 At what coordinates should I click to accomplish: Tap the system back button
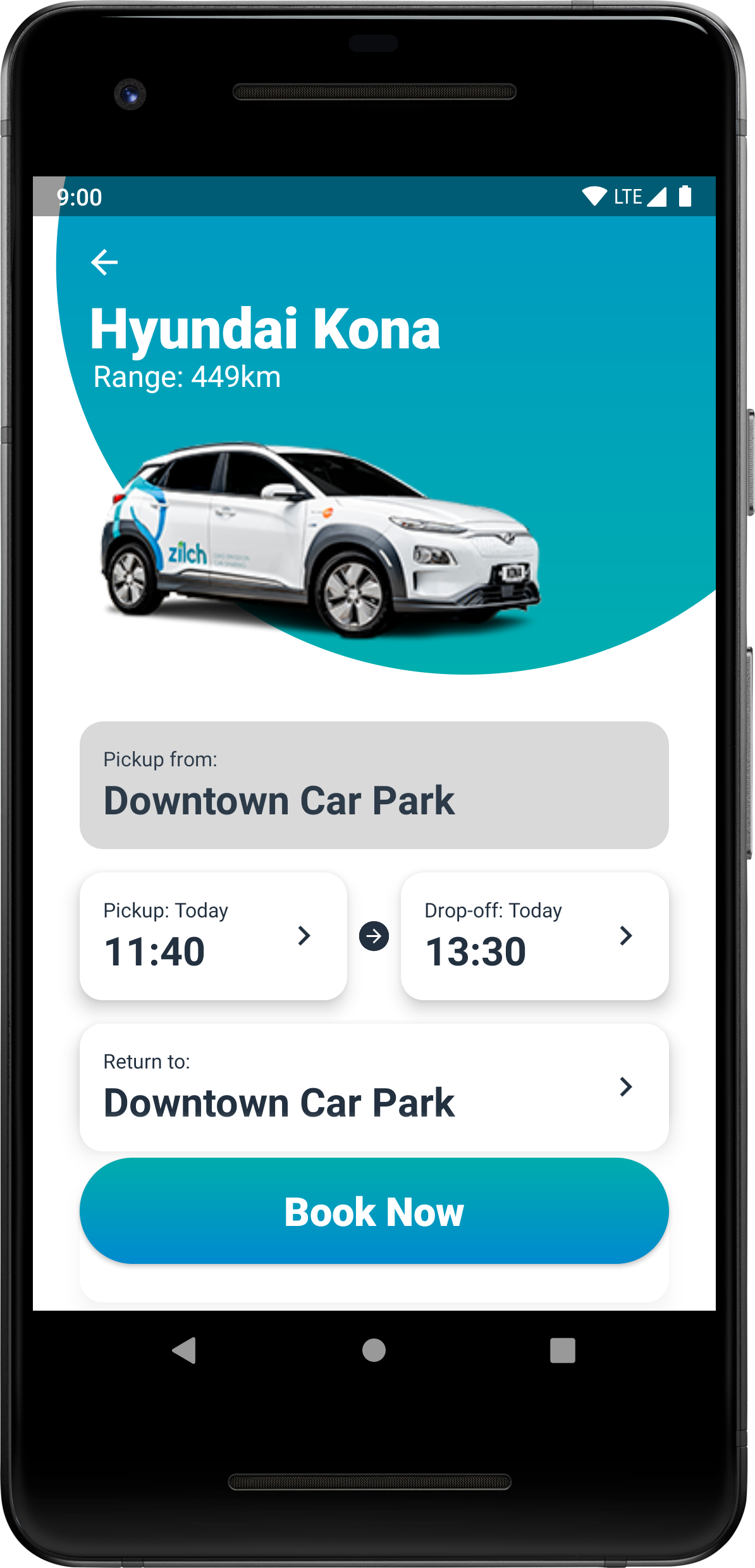[185, 1351]
